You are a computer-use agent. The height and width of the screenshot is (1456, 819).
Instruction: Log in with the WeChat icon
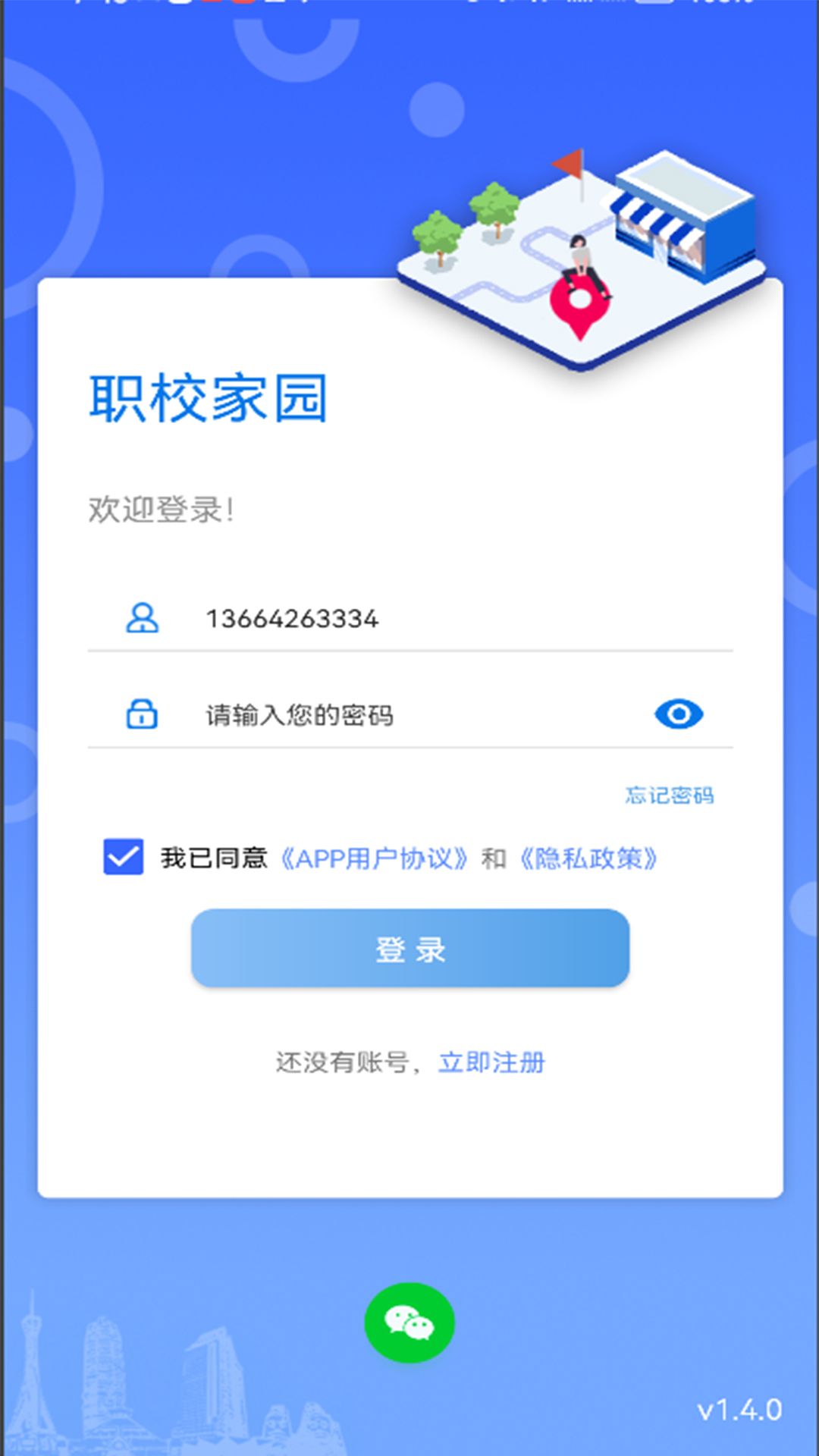(409, 1323)
